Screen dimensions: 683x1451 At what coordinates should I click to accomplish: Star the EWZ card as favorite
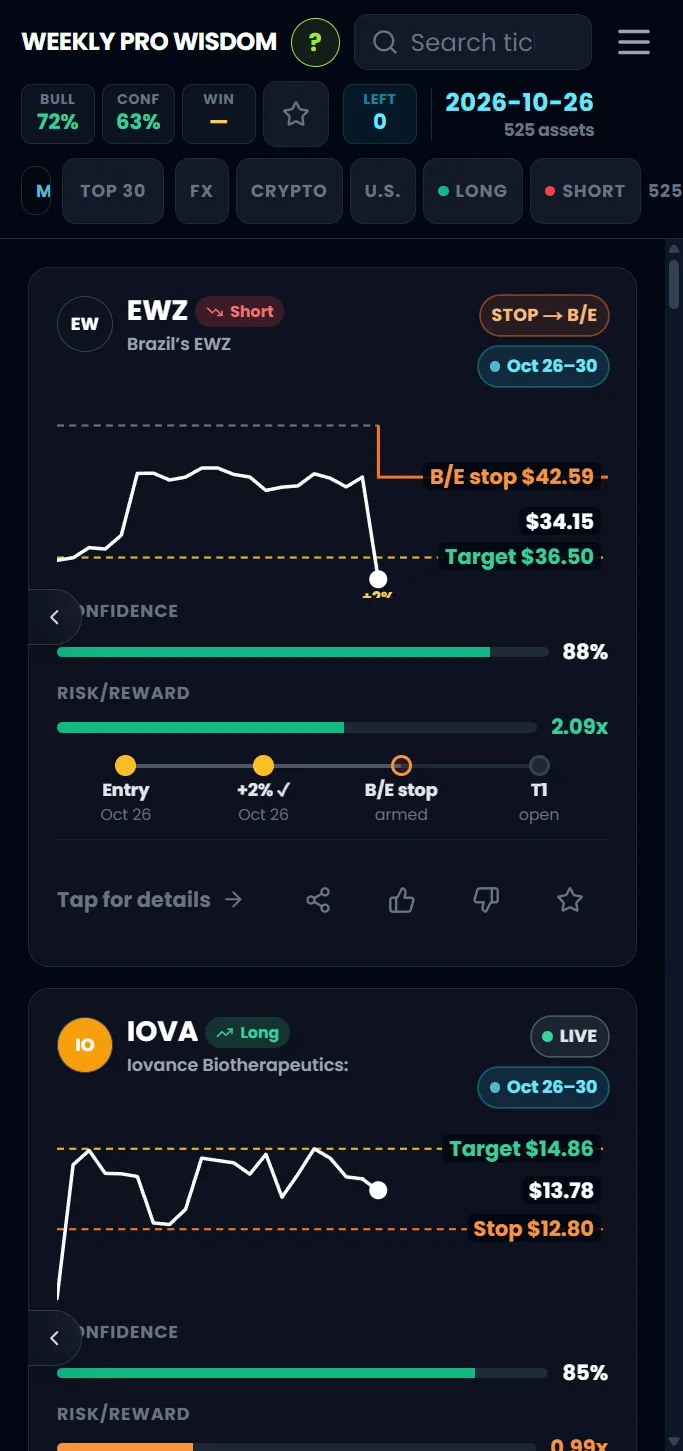pos(570,900)
